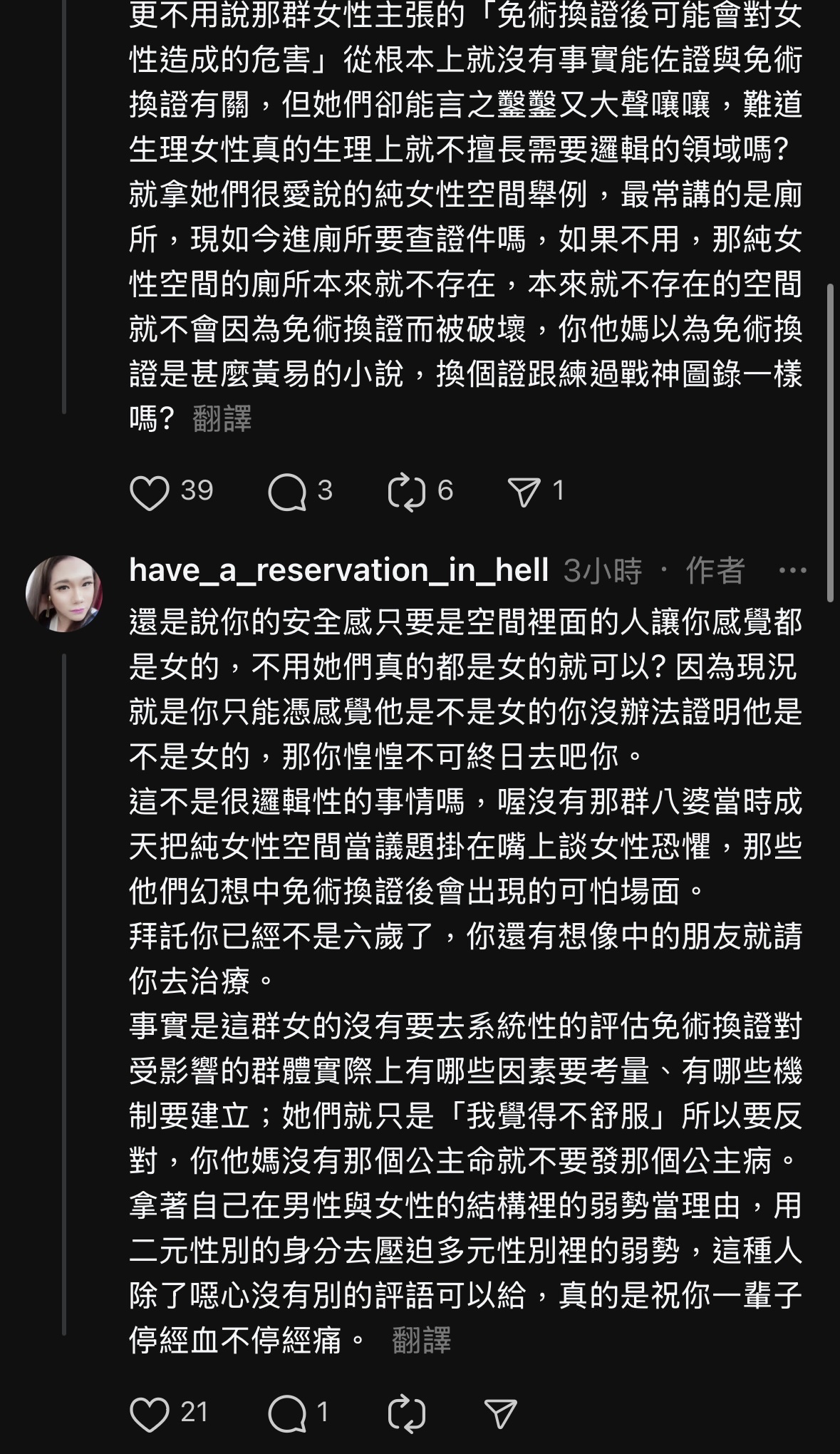Open have_a_reservation_in_hell username link

click(x=338, y=570)
